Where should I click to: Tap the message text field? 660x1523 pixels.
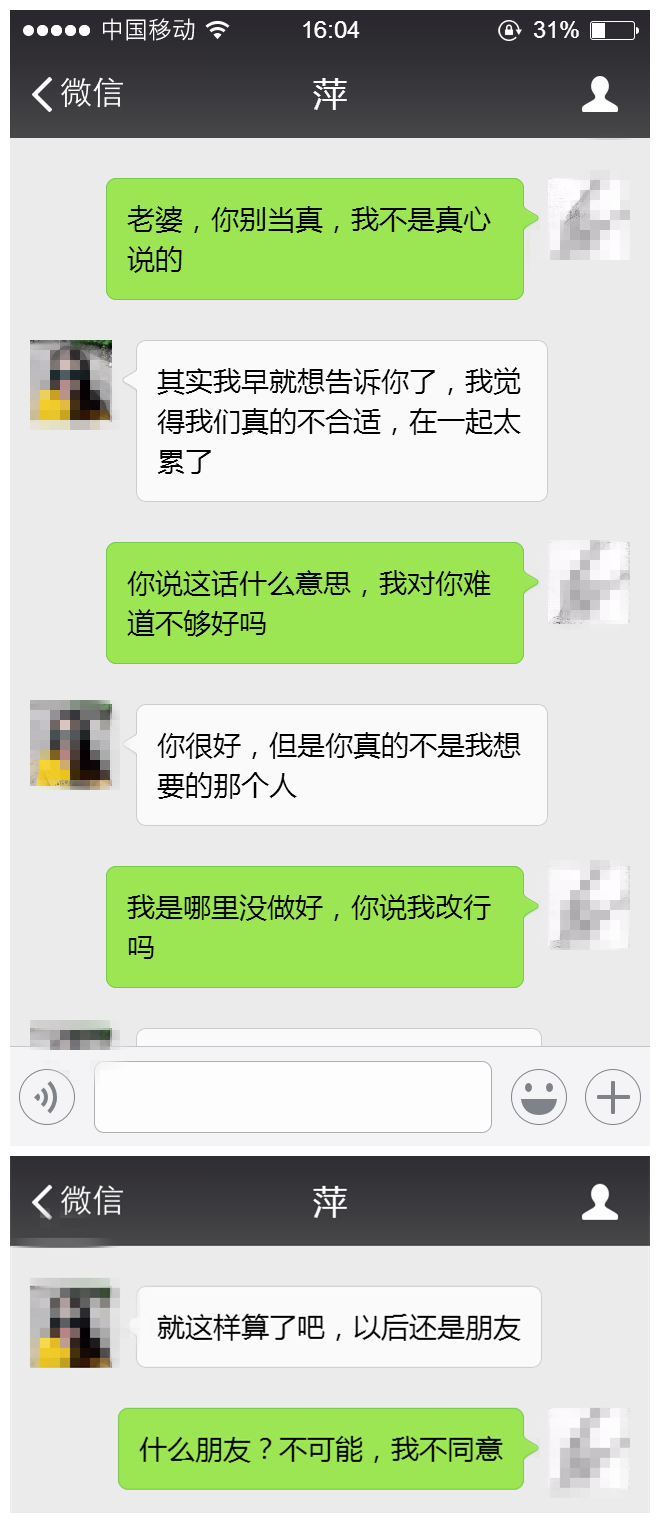292,1097
